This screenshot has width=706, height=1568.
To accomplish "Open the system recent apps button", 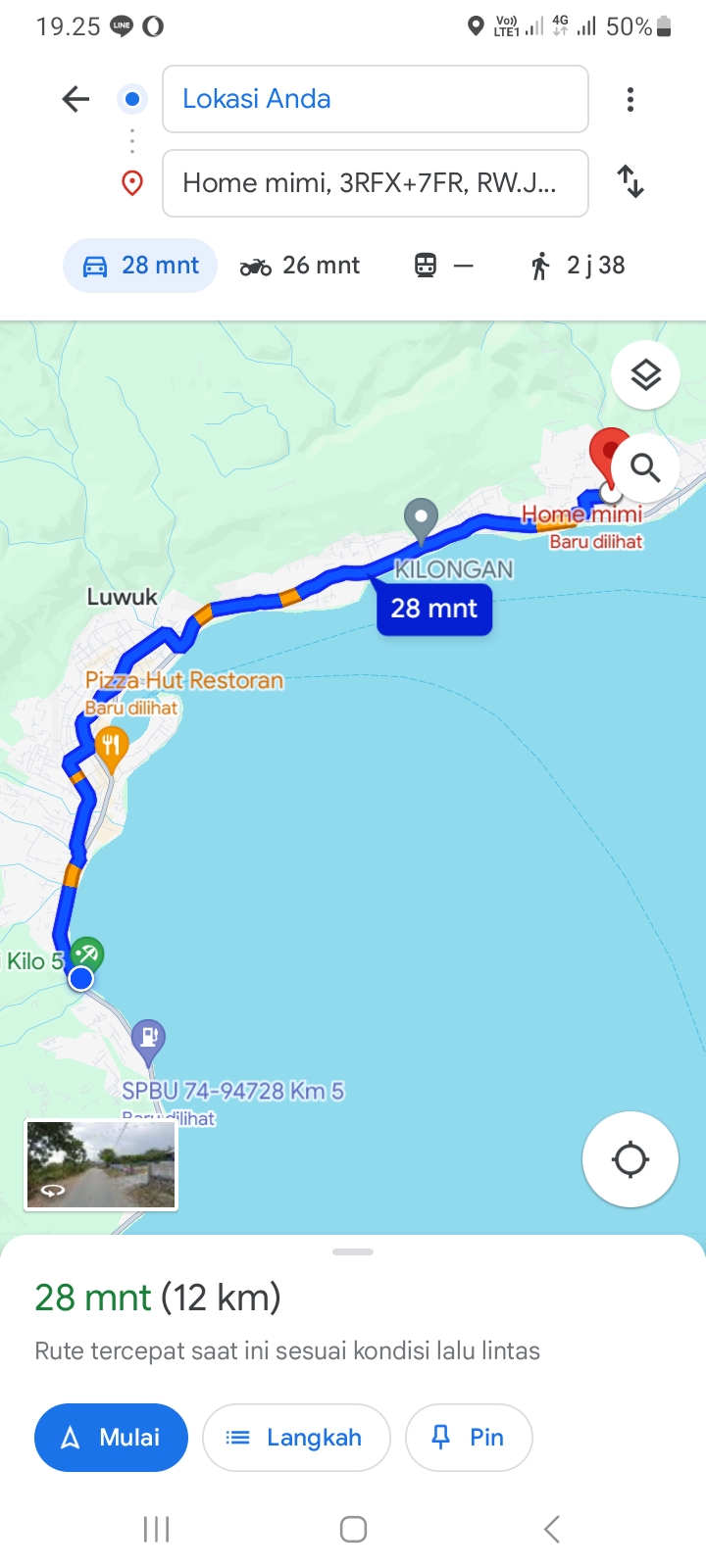I will tap(157, 1529).
